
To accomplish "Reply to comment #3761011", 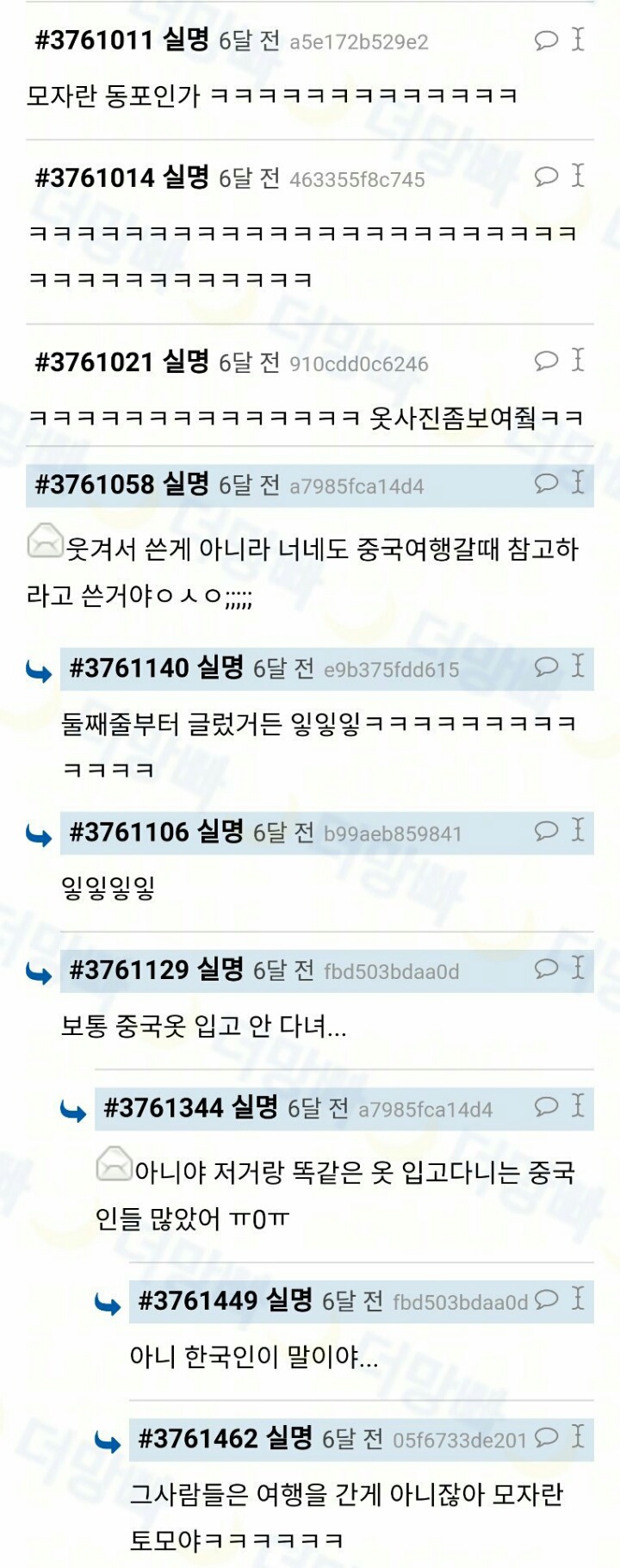I will pos(546,40).
